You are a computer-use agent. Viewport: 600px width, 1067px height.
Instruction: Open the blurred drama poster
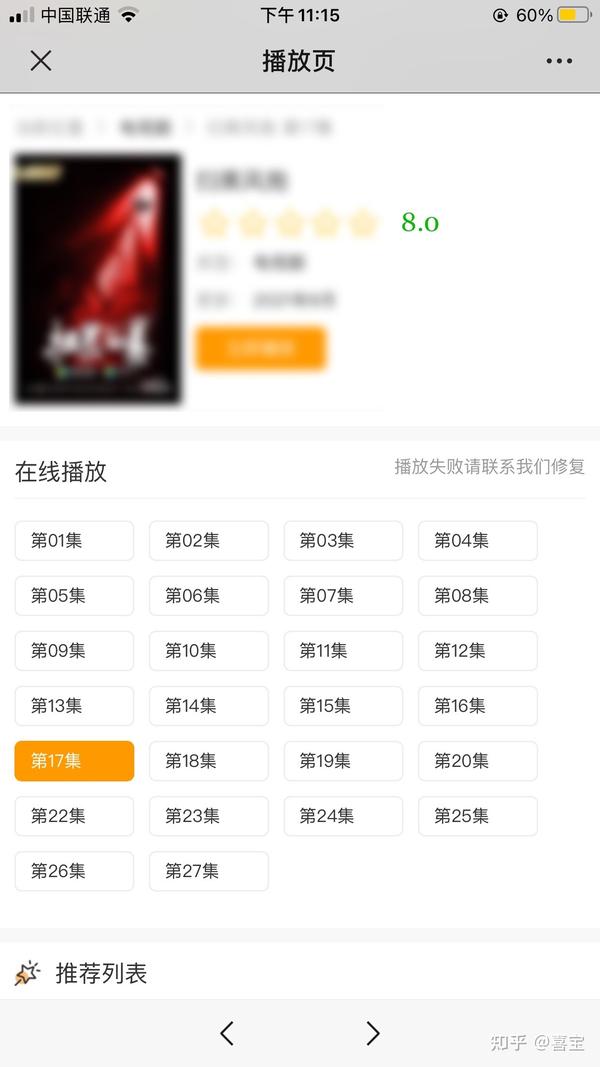[x=98, y=279]
